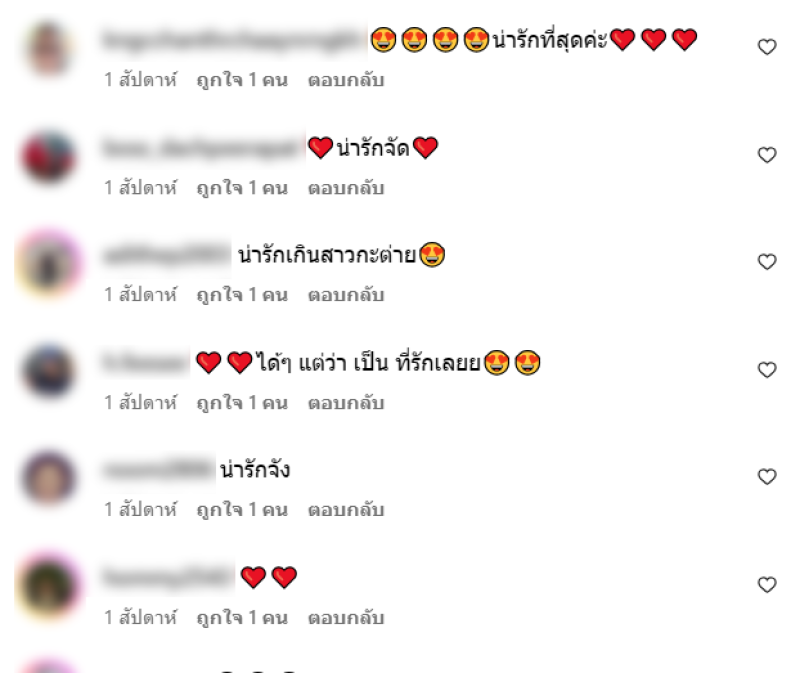
Task: Reply to the comment "น่ารักจัง"
Action: tap(345, 510)
